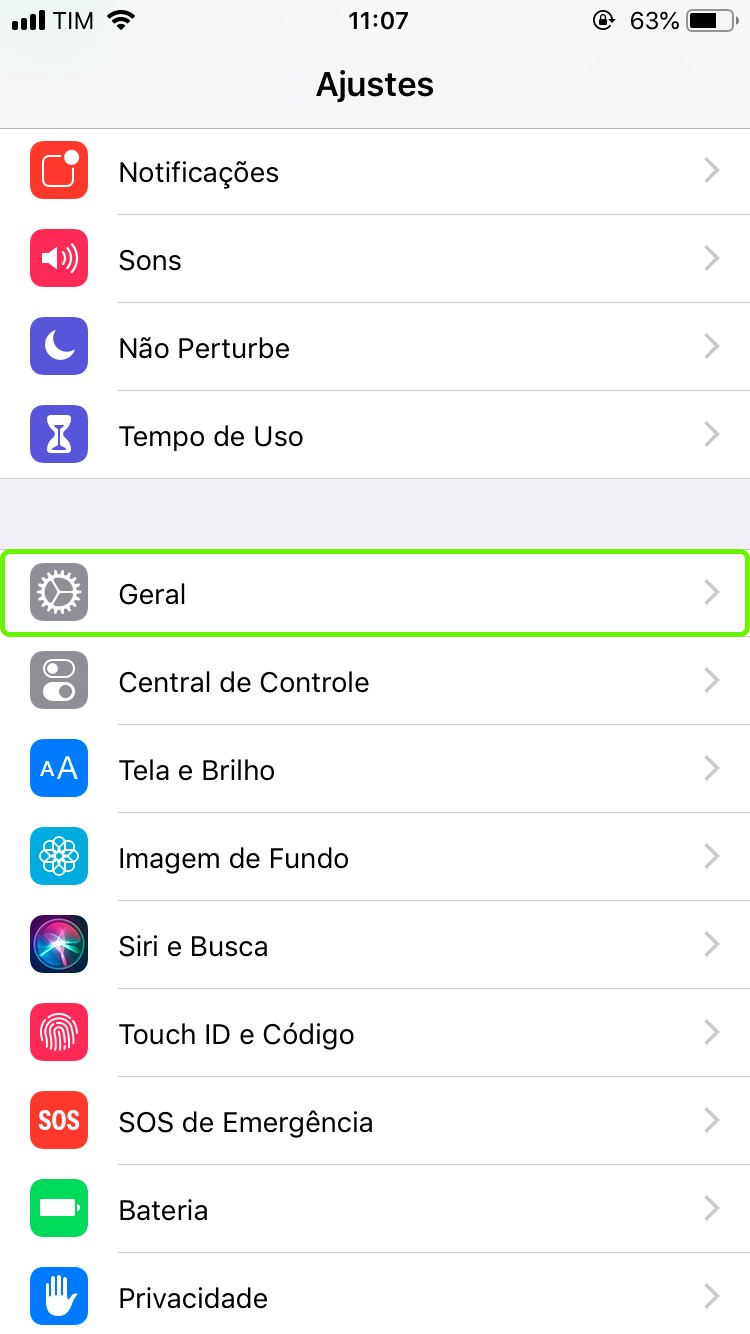750x1334 pixels.
Task: Go to Sons settings
Action: (x=375, y=260)
